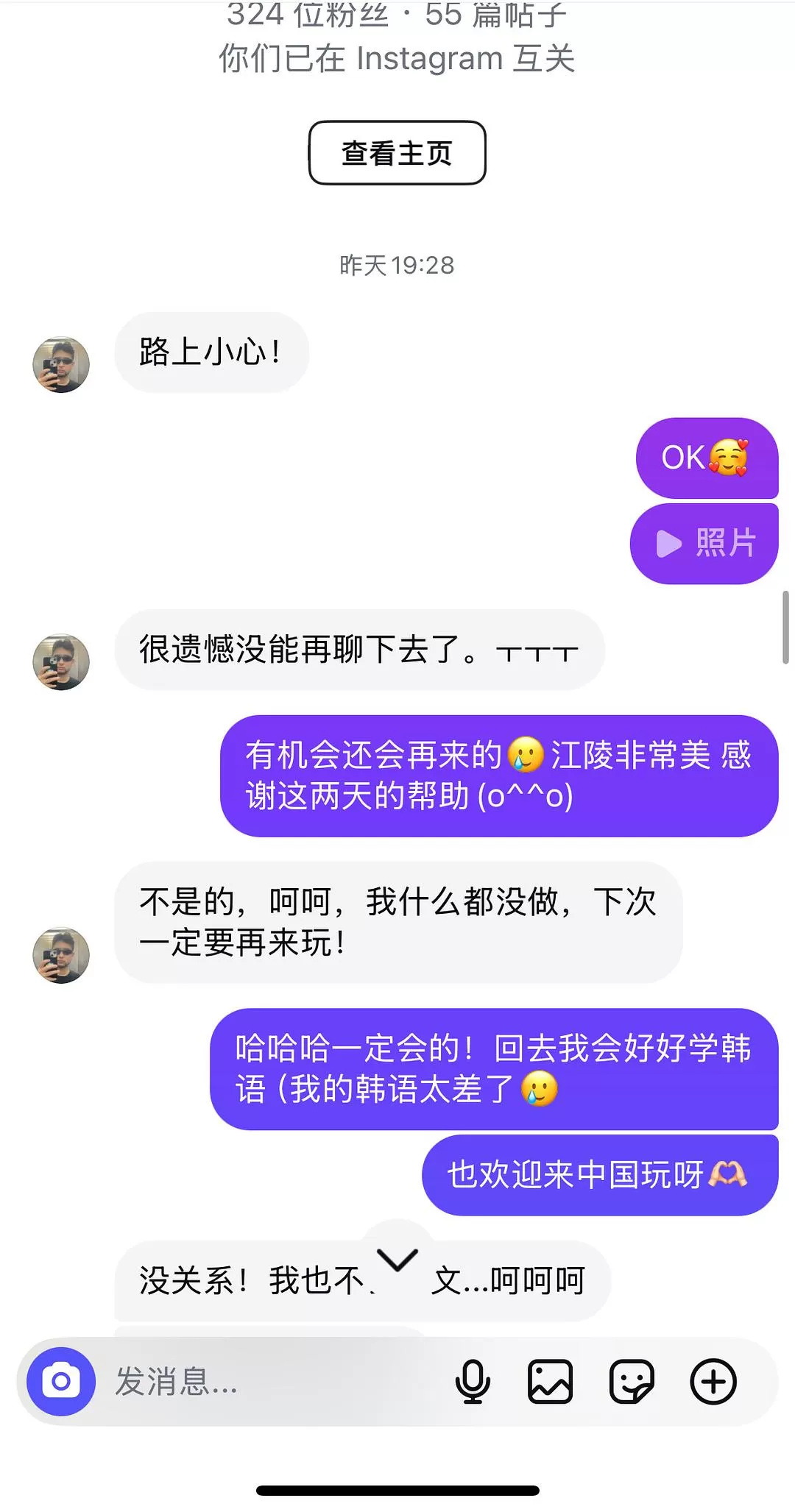Tap the home indicator bar at bottom
795x1512 pixels.
point(397,1488)
